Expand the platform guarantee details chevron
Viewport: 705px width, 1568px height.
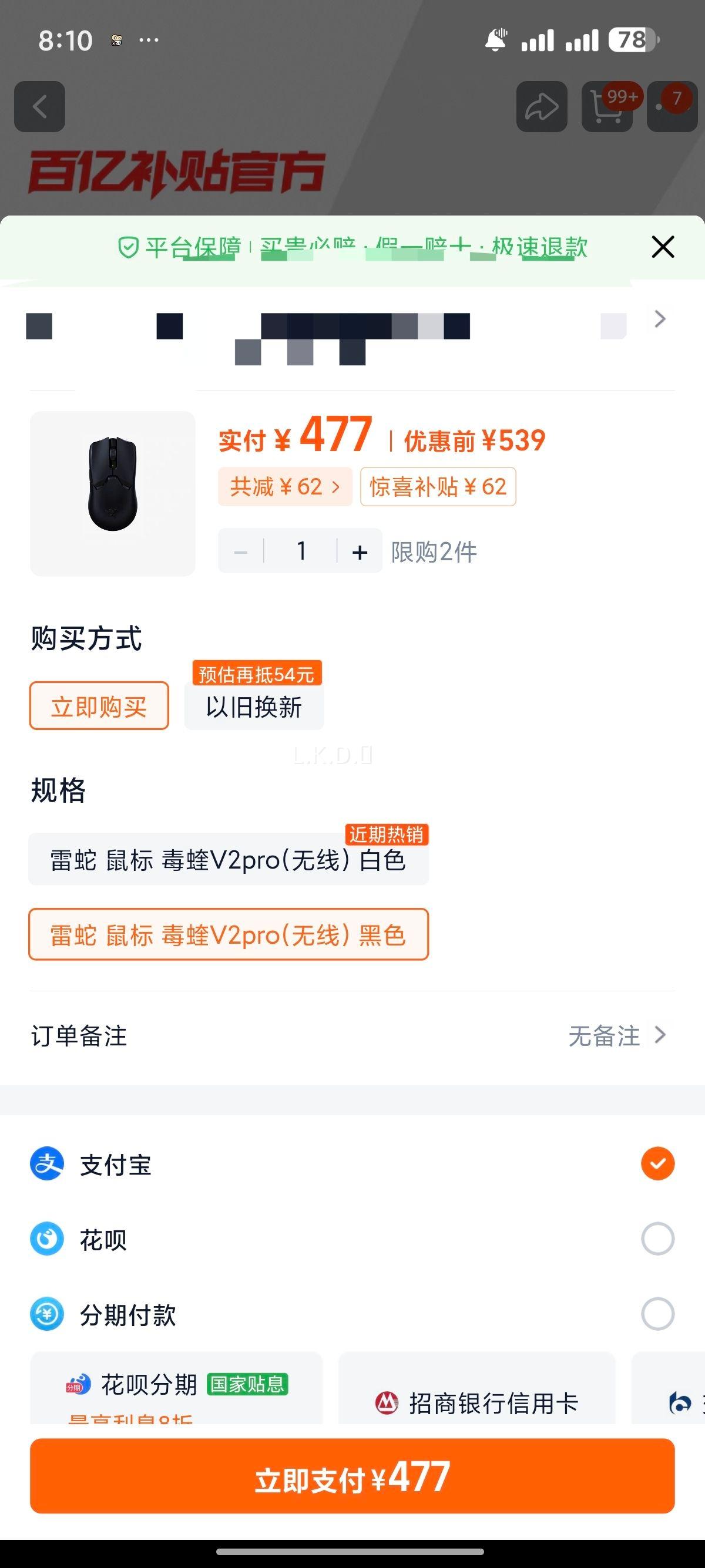pos(659,319)
